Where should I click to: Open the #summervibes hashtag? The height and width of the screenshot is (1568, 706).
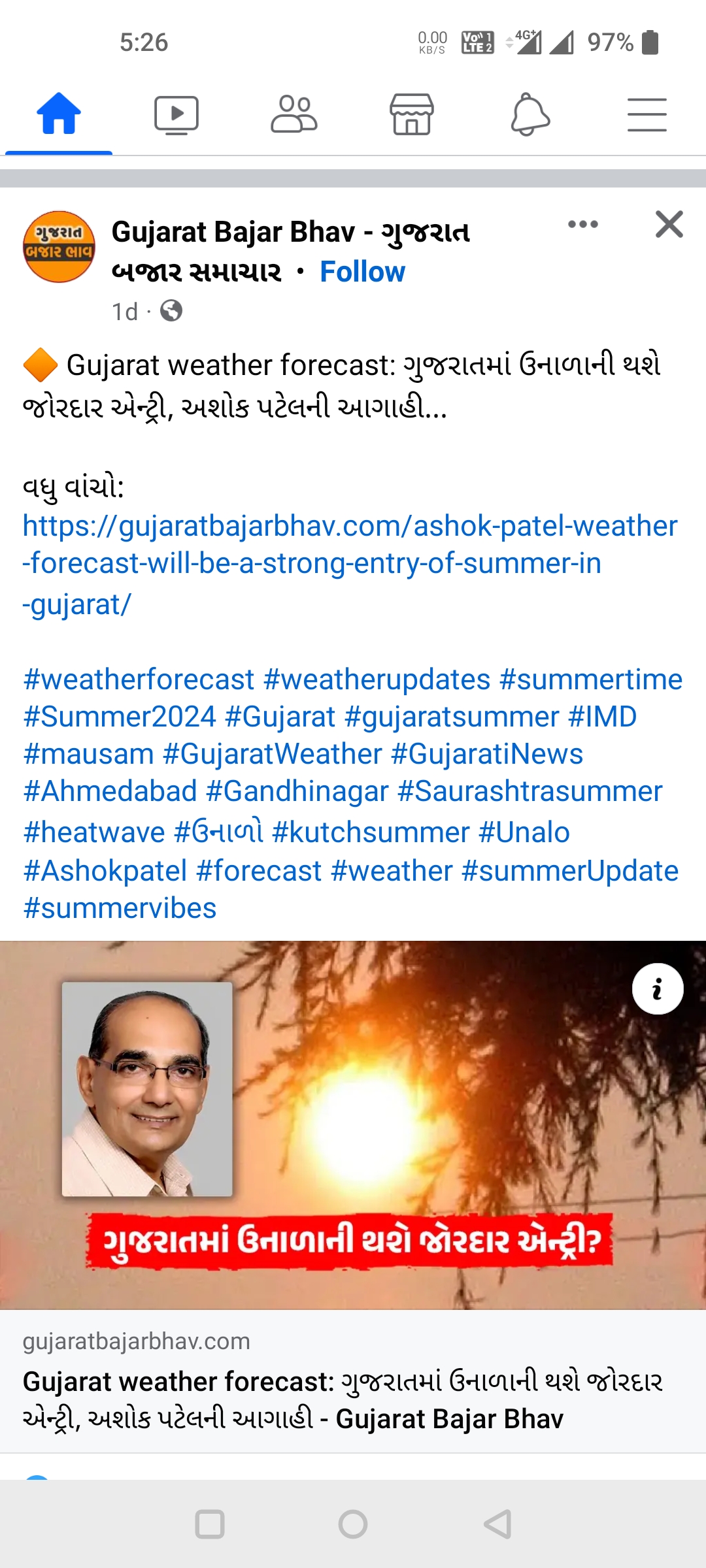pos(120,908)
